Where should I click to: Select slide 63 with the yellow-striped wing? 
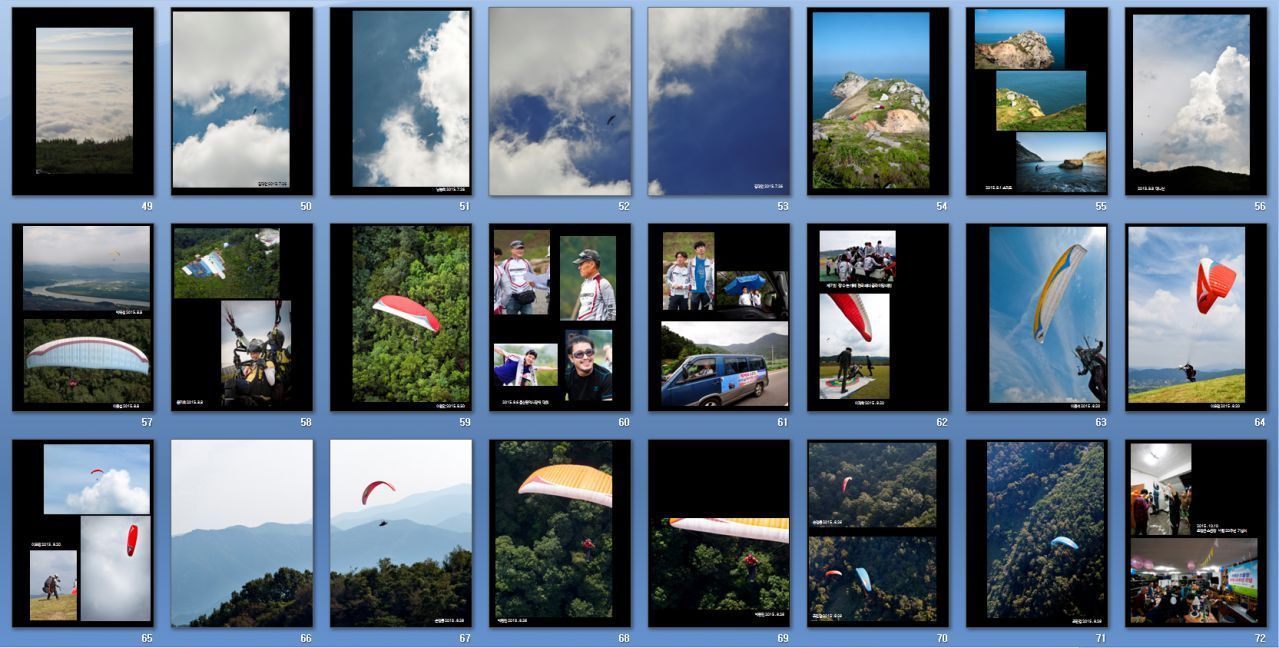[1037, 317]
